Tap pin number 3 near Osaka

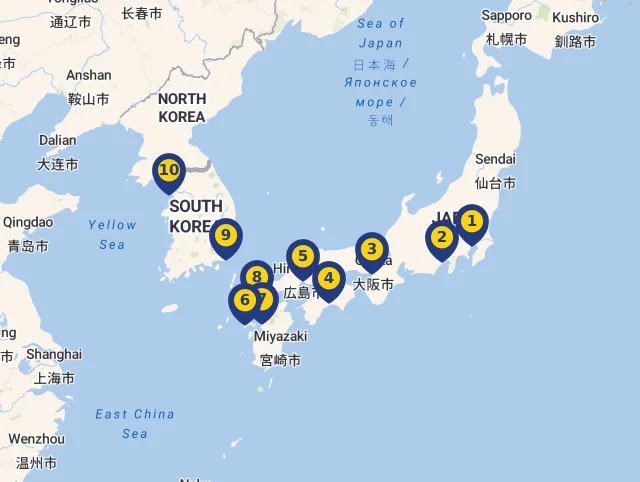click(x=372, y=249)
